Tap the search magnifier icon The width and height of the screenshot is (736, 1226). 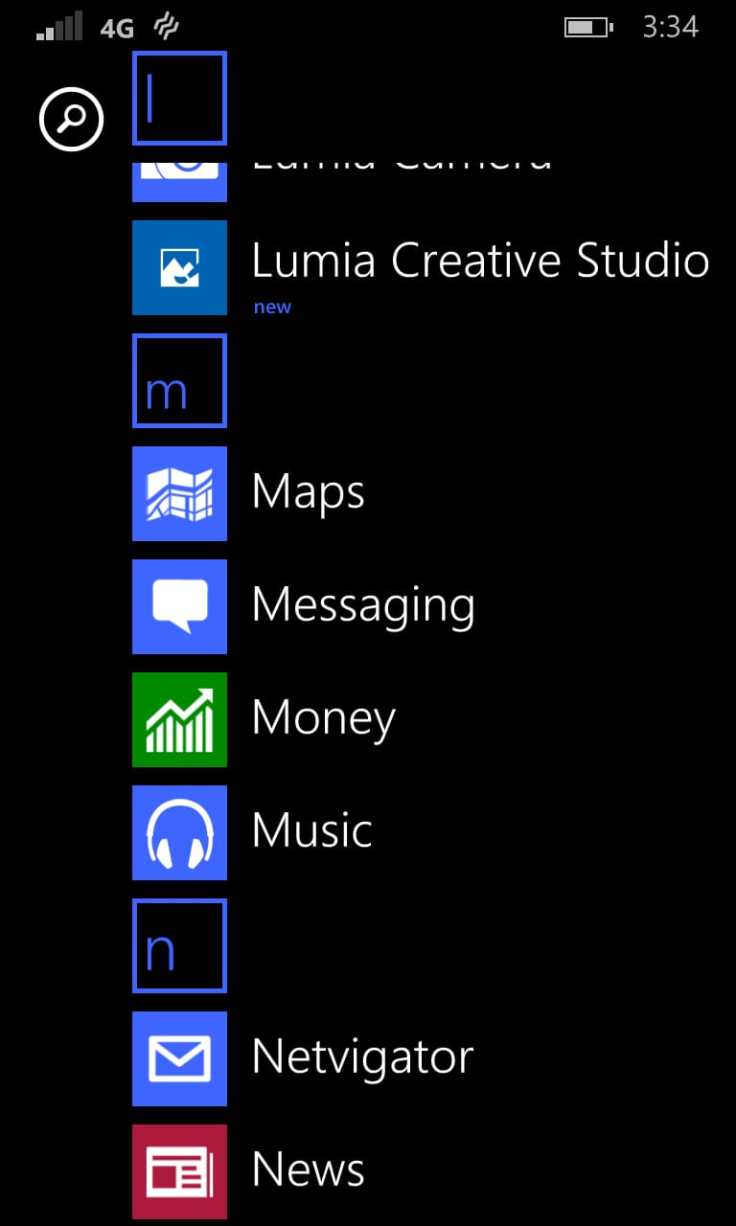pos(71,119)
